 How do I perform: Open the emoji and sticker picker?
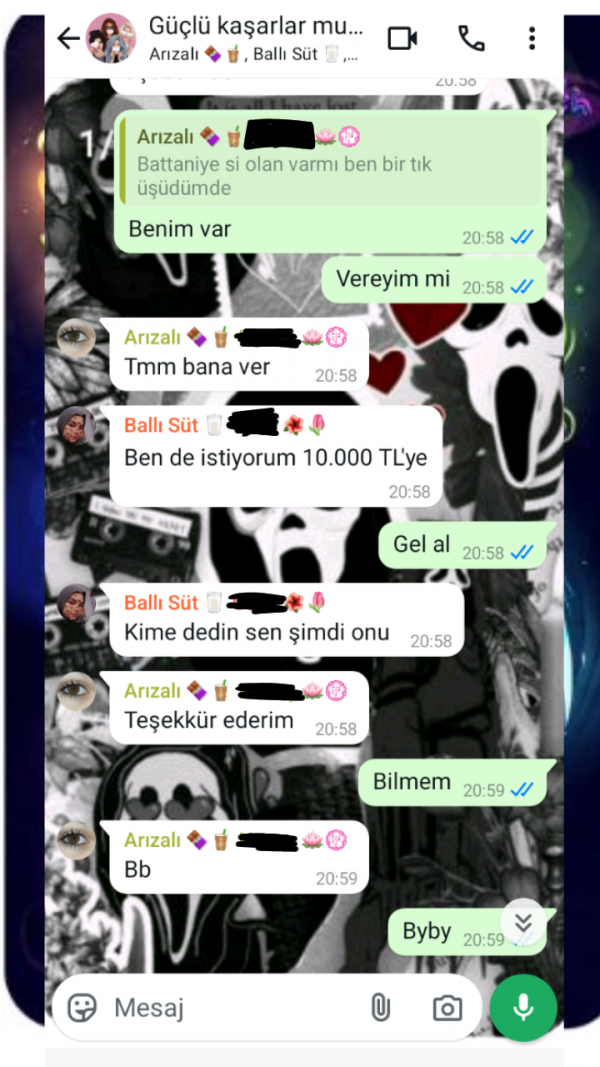[x=82, y=1008]
